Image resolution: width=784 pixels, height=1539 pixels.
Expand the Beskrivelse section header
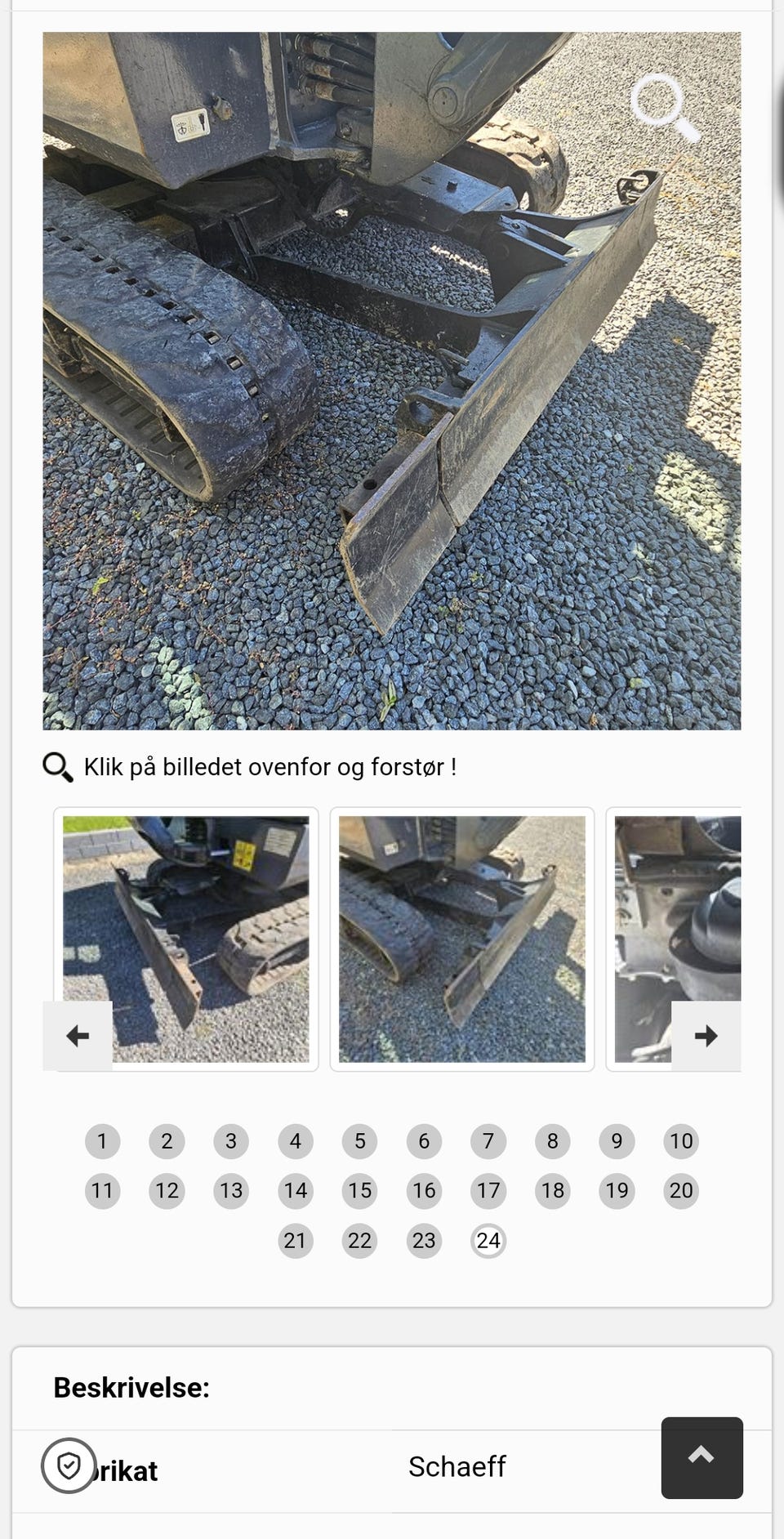tap(131, 1385)
